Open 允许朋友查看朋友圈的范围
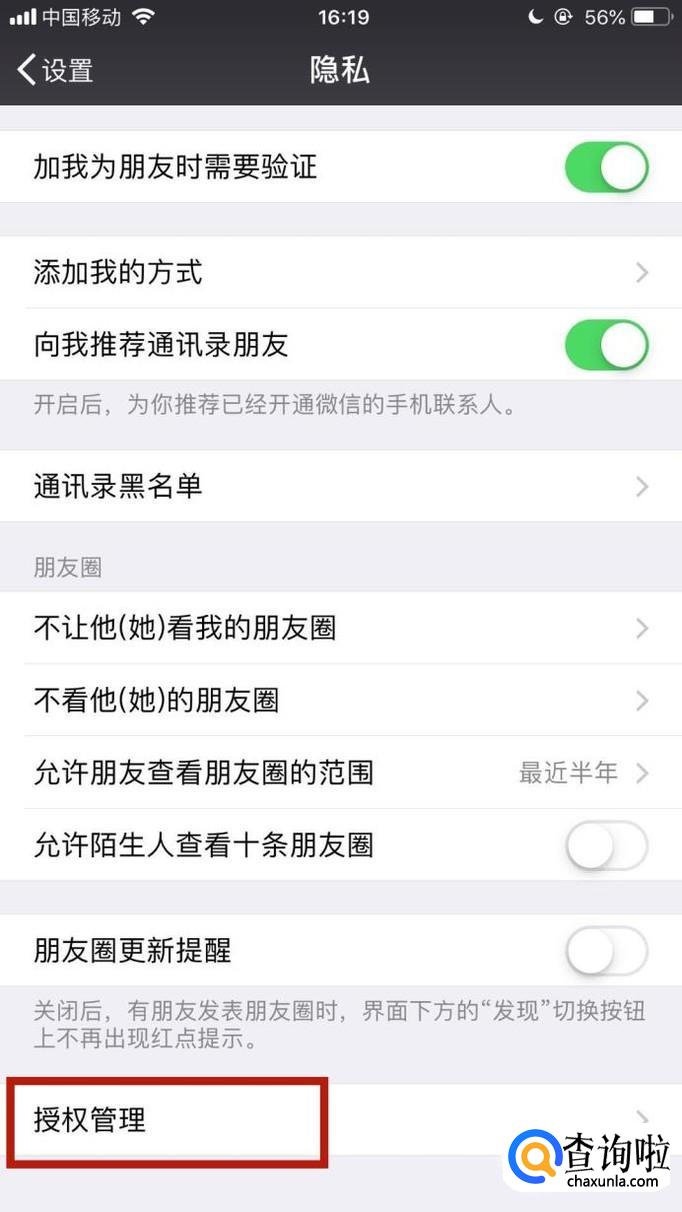Viewport: 682px width, 1212px height. [341, 772]
